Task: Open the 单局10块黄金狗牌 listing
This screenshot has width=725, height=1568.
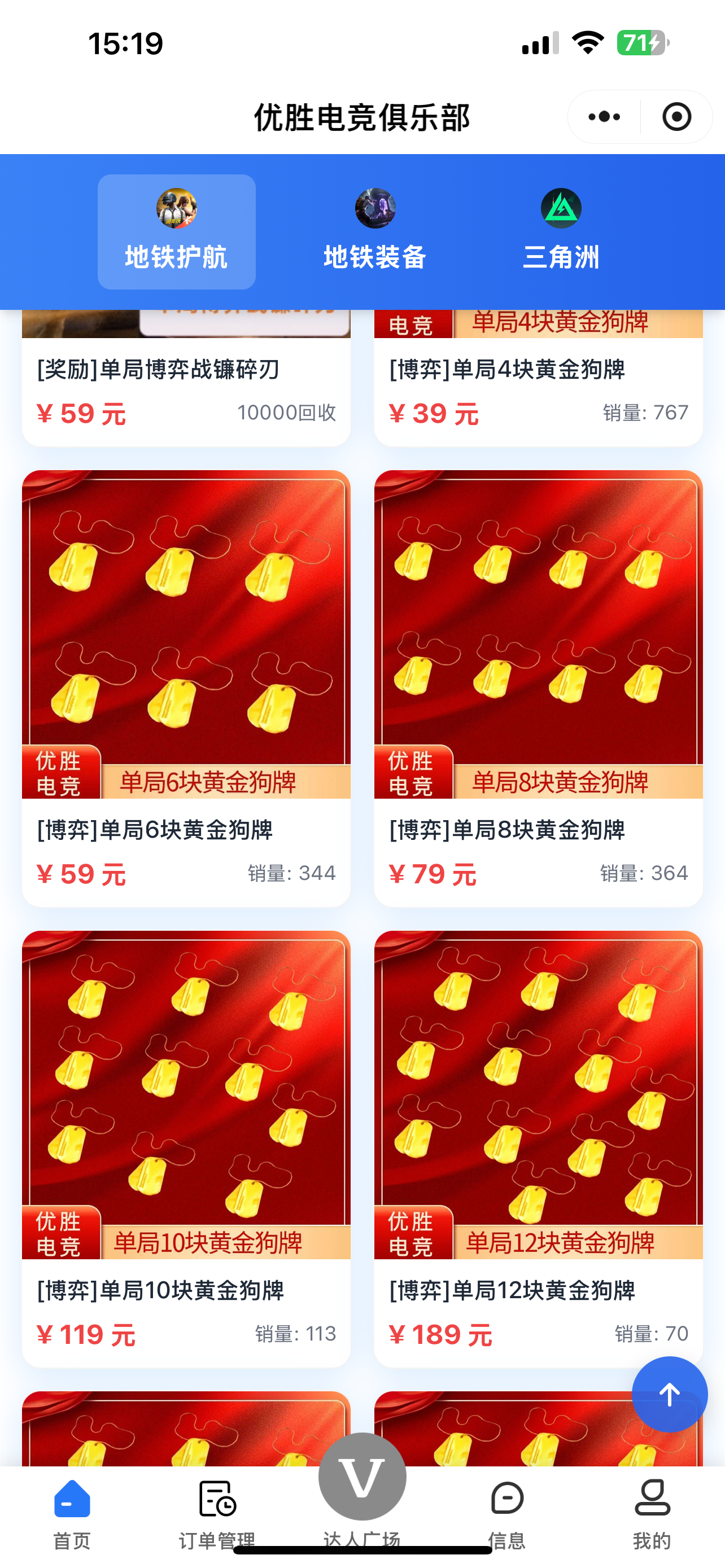Action: click(x=186, y=1148)
